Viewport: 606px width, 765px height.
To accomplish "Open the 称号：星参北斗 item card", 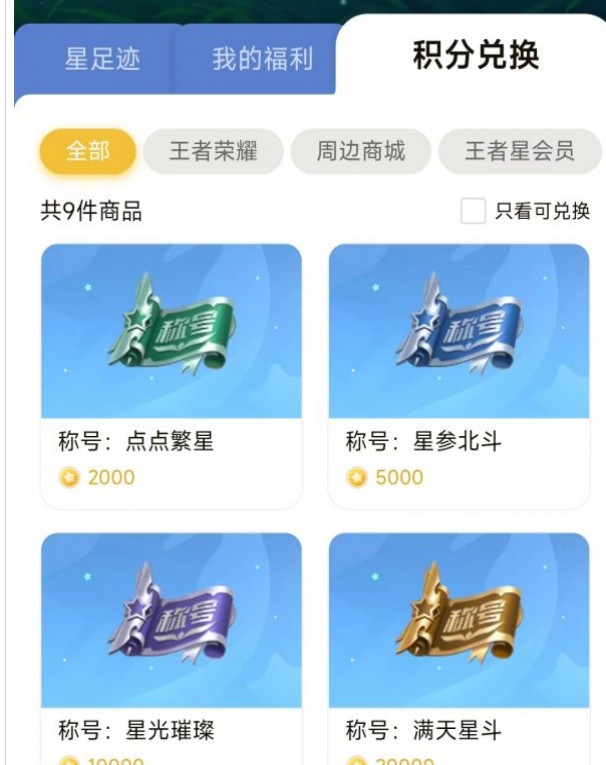I will (x=458, y=375).
